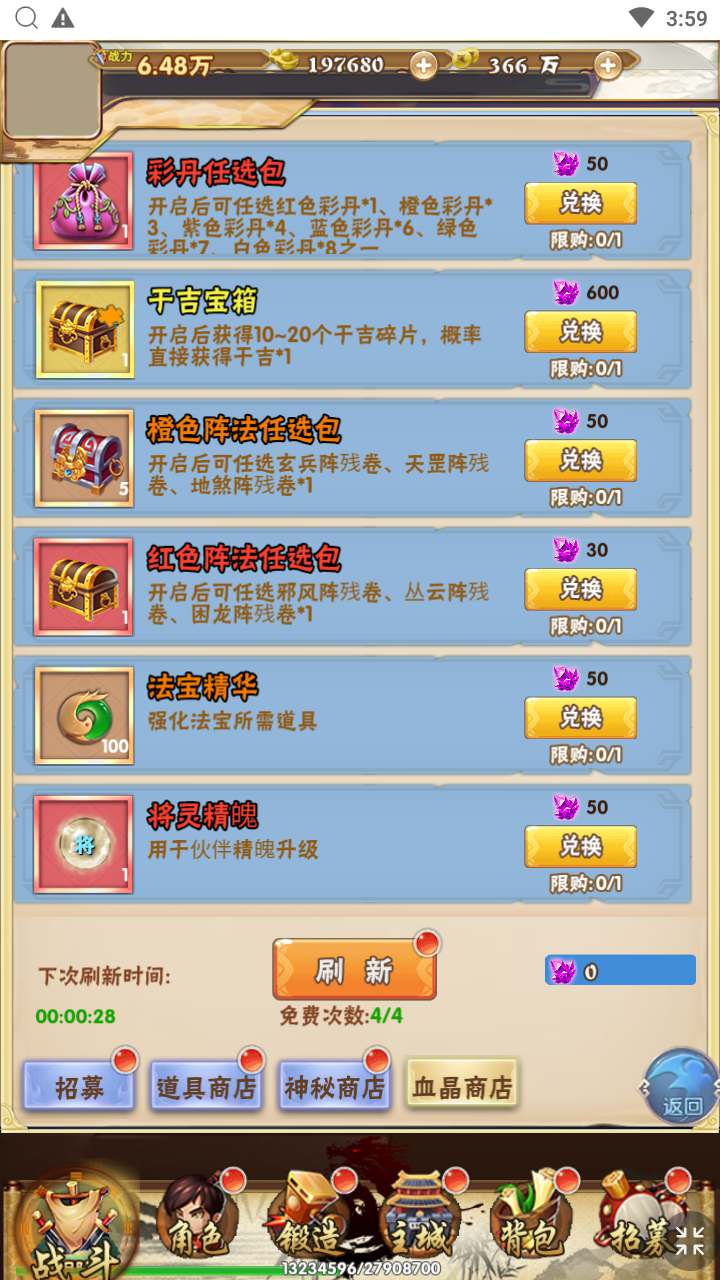720x1280 pixels.
Task: Exchange the 法宝精华 item
Action: [x=580, y=718]
